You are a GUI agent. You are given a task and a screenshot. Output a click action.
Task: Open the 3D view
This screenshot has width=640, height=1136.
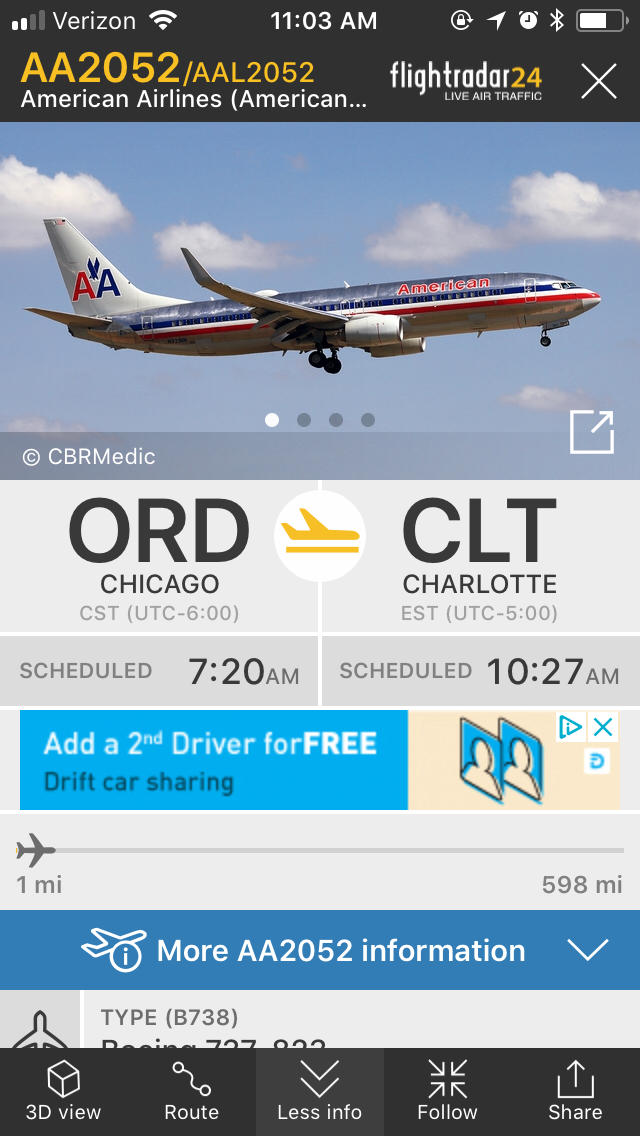63,1091
